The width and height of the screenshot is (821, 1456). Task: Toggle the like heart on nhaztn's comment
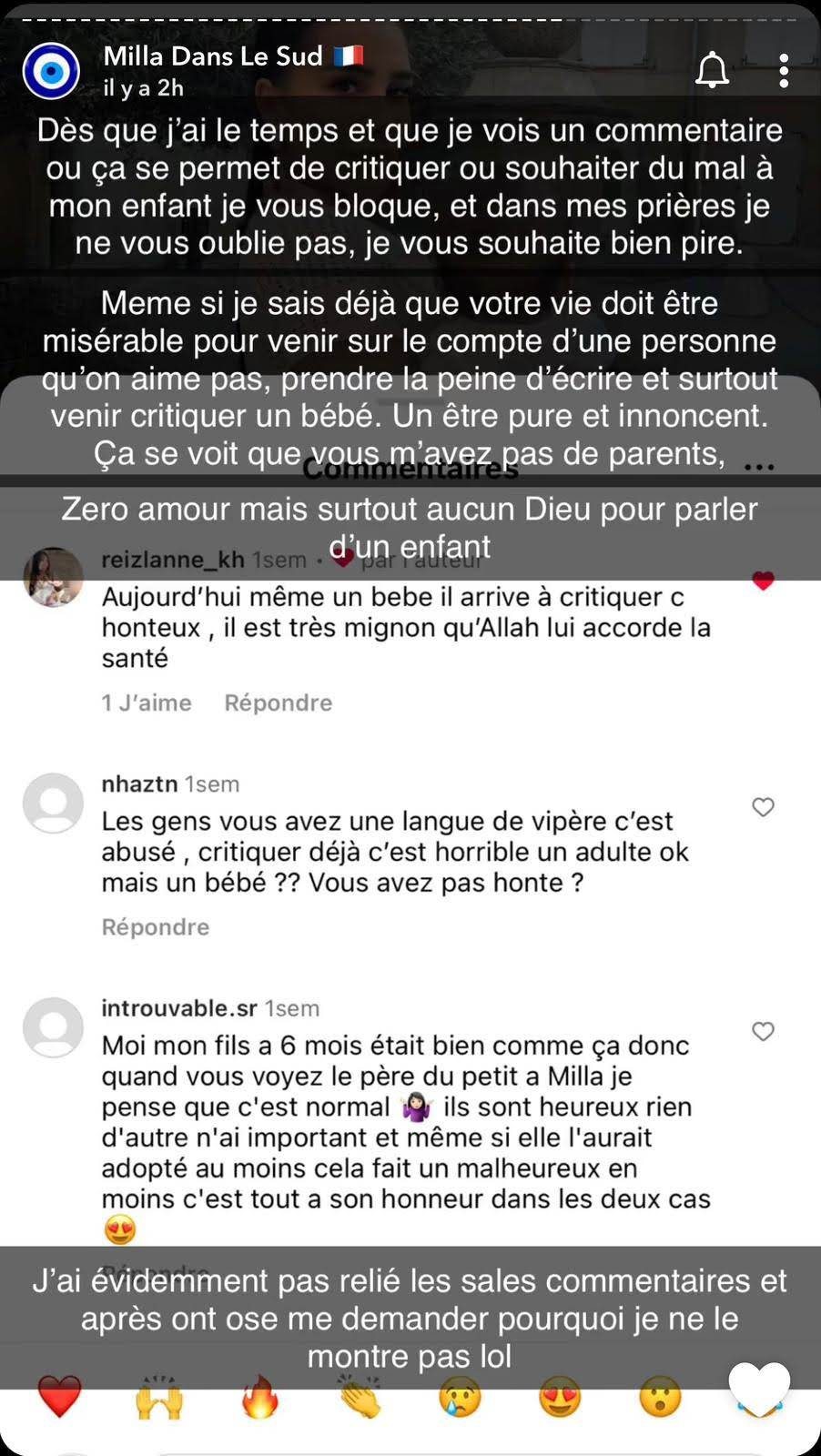764,806
